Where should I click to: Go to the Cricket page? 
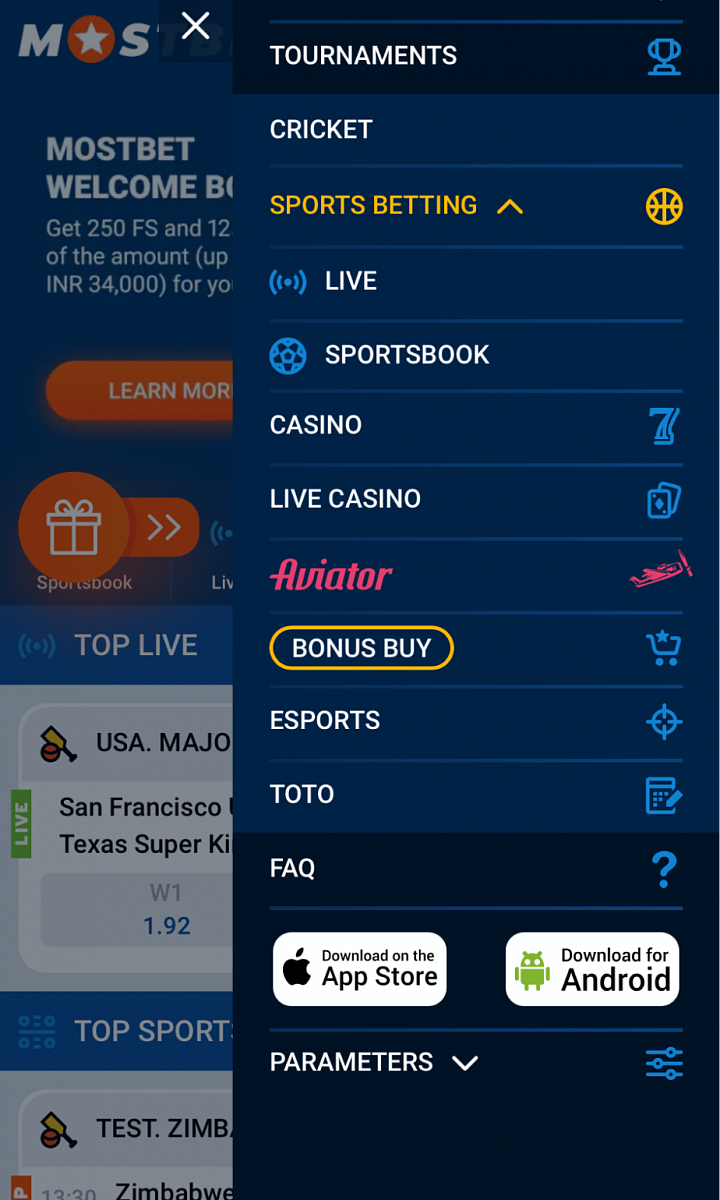tap(321, 130)
